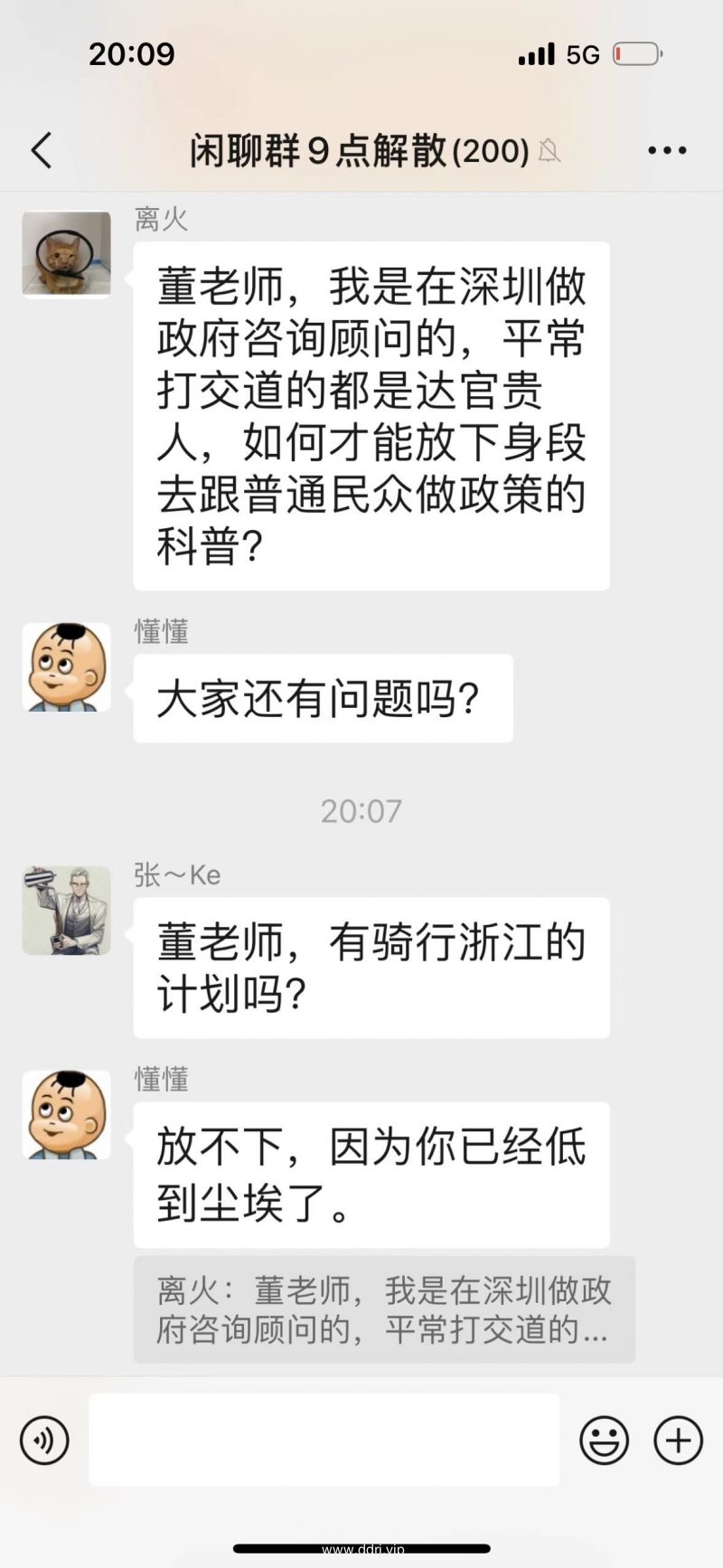Tap the message text field

[324, 1439]
